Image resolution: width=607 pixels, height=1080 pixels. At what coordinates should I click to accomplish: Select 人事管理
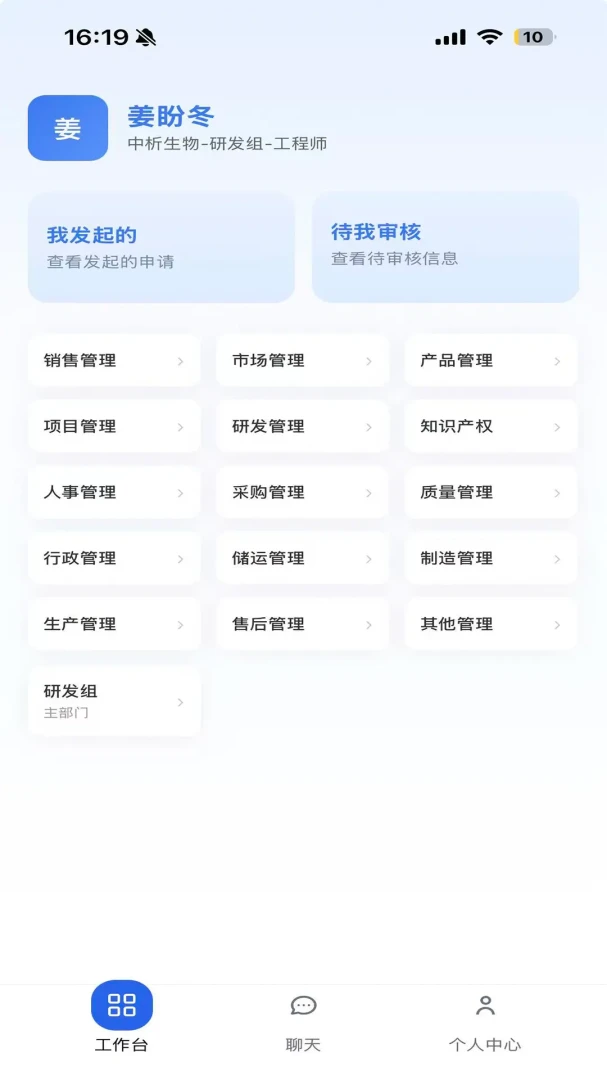click(x=114, y=492)
